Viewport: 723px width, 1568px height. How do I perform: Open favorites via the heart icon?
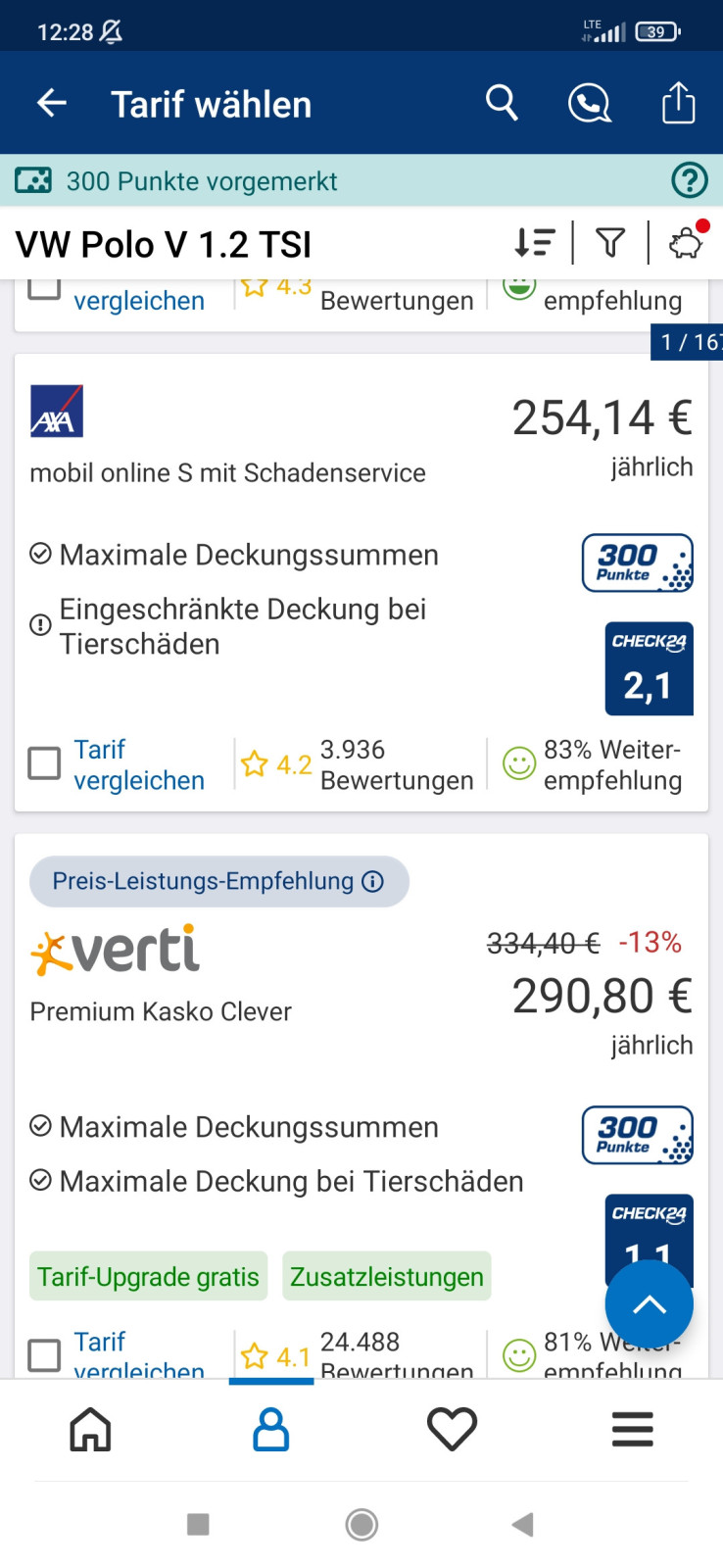tap(452, 1430)
